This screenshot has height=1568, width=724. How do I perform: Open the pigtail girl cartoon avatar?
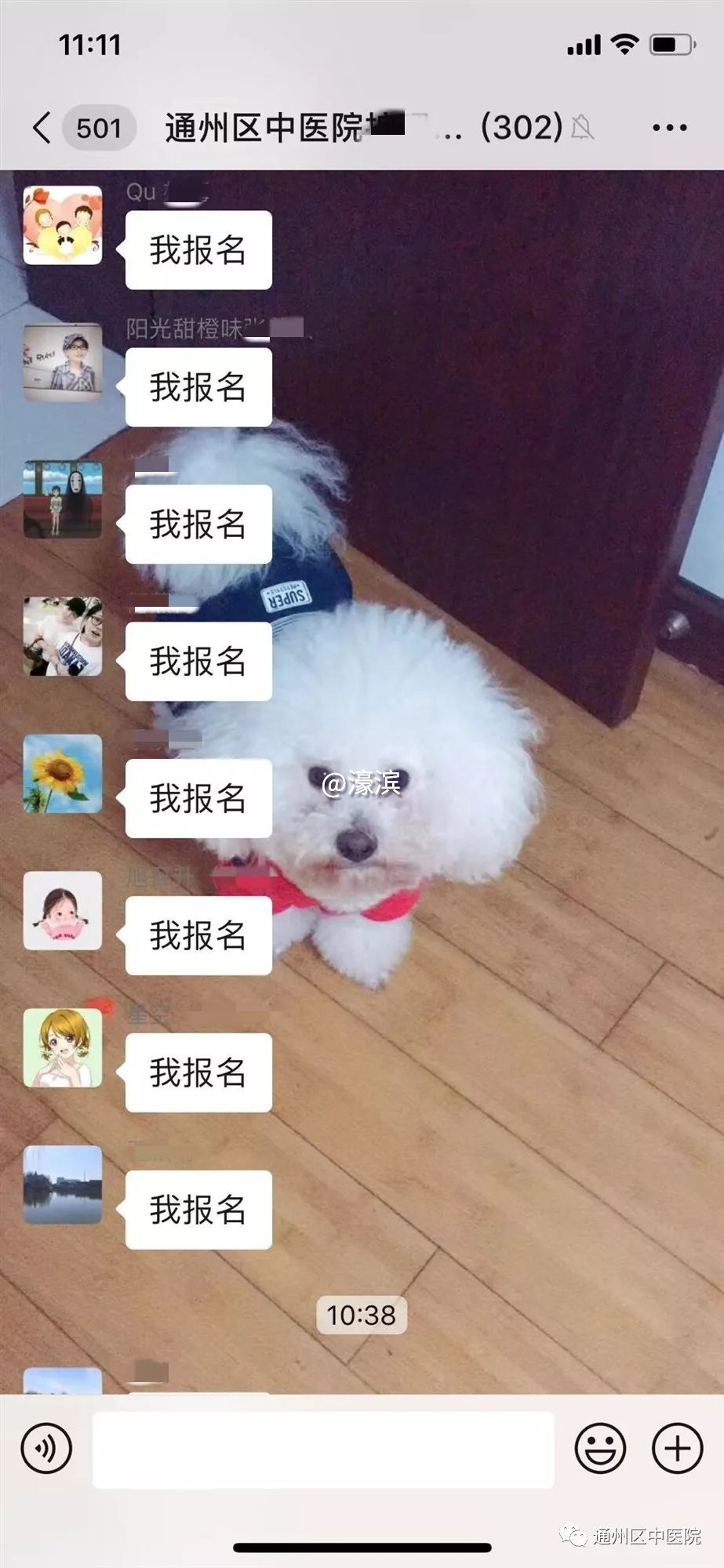tap(63, 910)
